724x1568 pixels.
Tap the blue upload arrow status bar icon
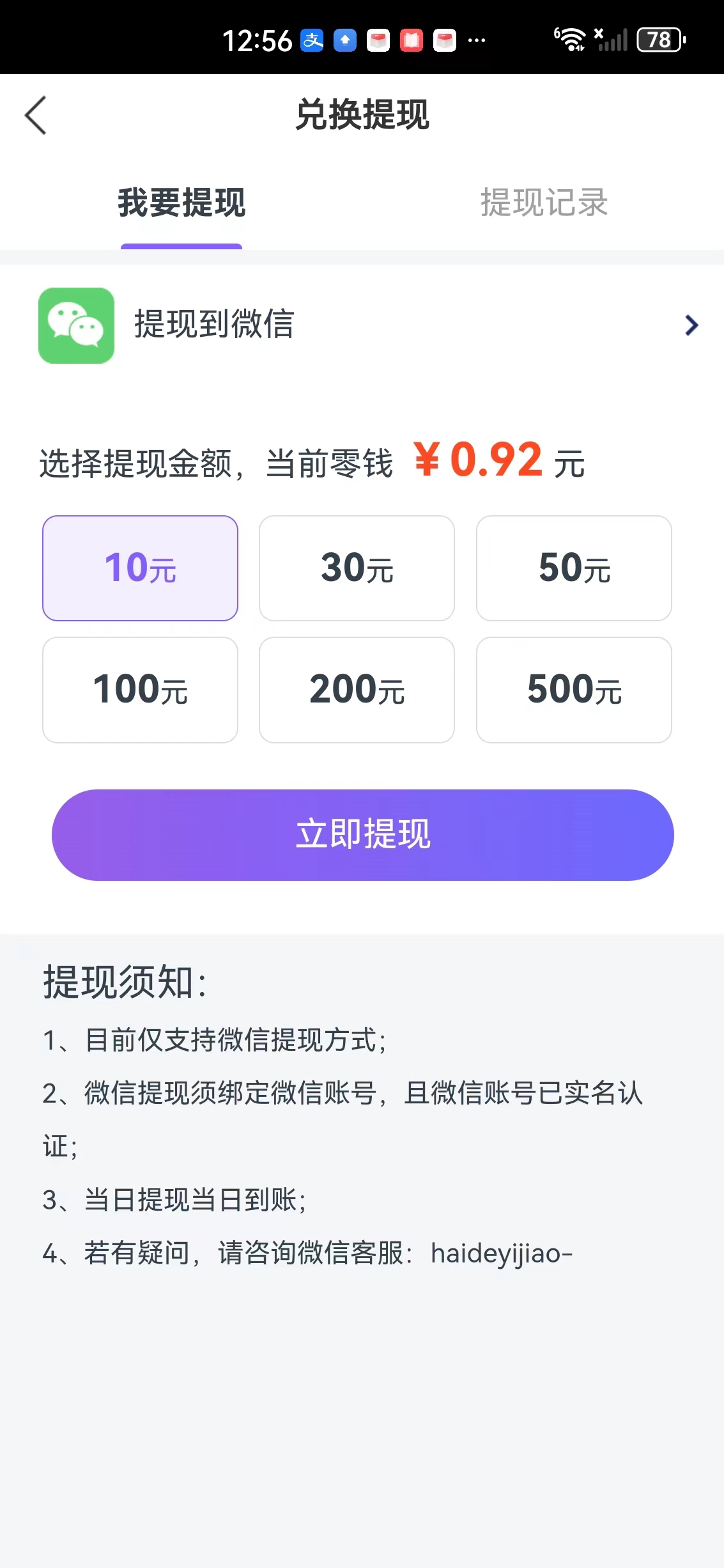pyautogui.click(x=345, y=40)
